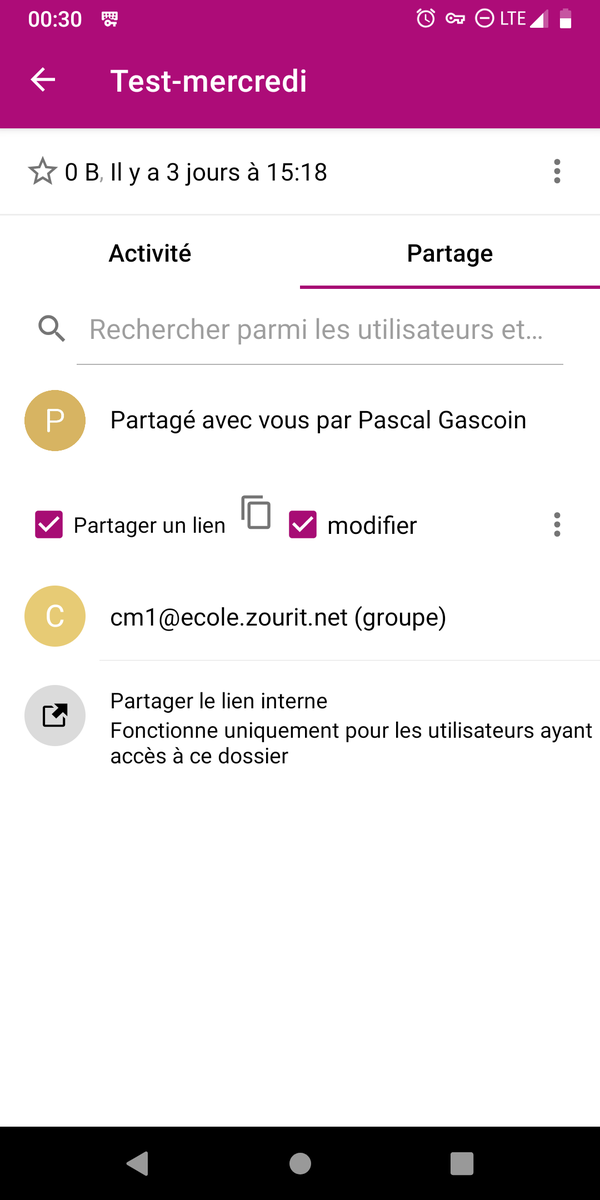Focus the Rechercher parmi les utilisateurs field
The image size is (600, 1200).
(x=318, y=330)
